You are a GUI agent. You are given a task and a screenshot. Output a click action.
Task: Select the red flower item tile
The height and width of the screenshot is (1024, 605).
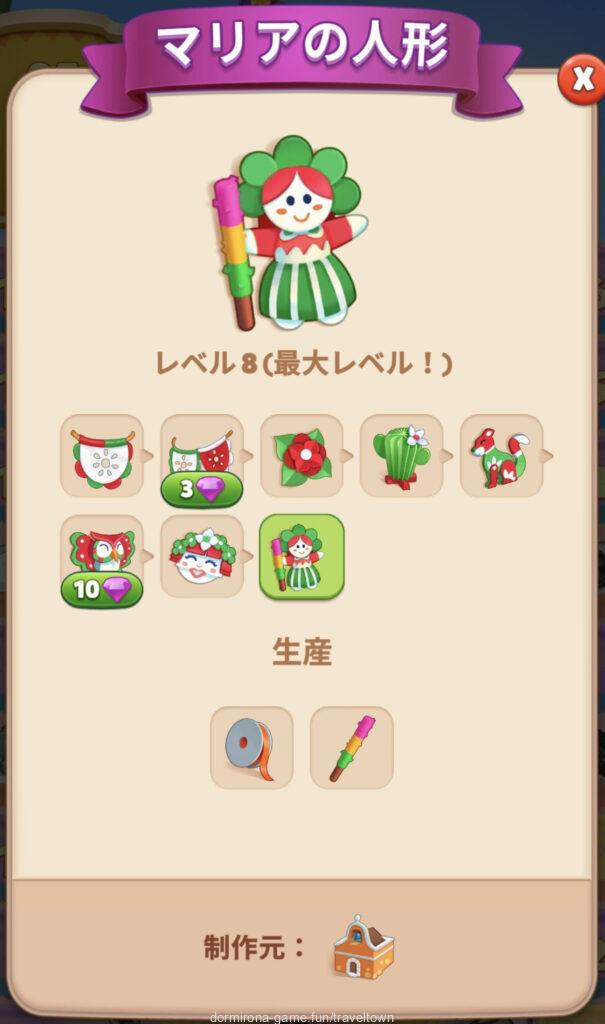301,455
